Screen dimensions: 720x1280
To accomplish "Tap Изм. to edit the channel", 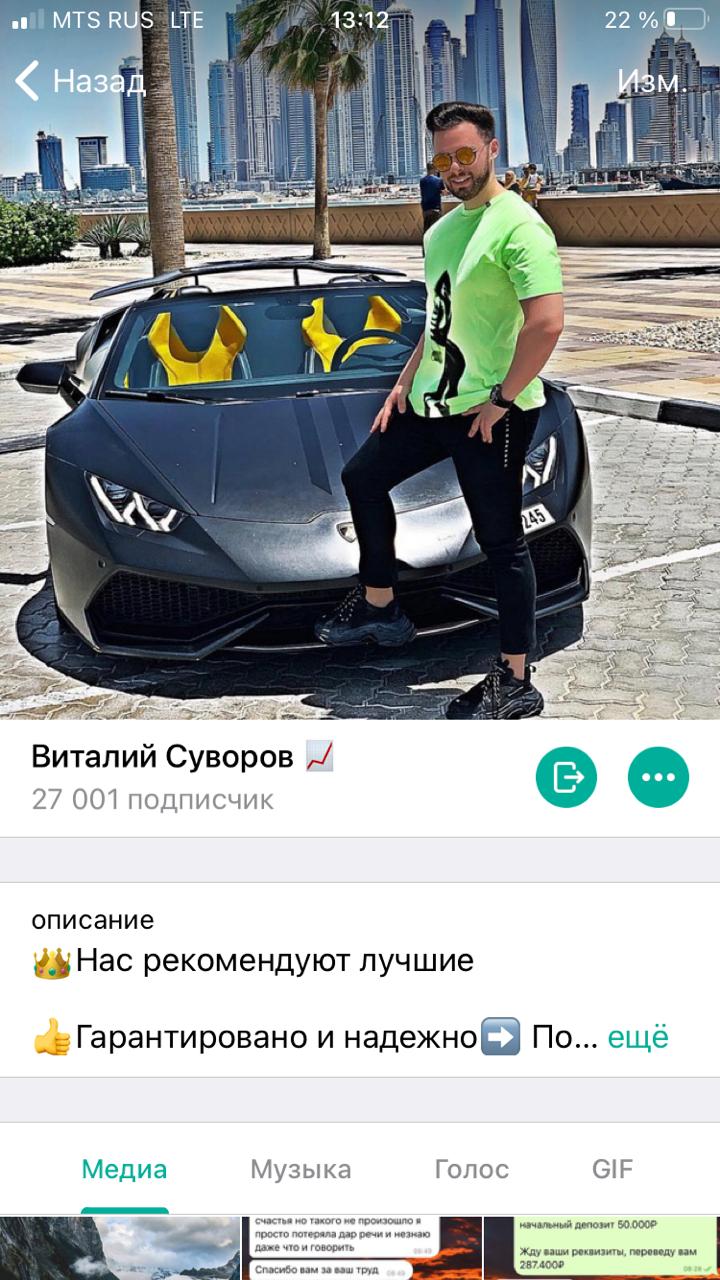I will pyautogui.click(x=653, y=80).
